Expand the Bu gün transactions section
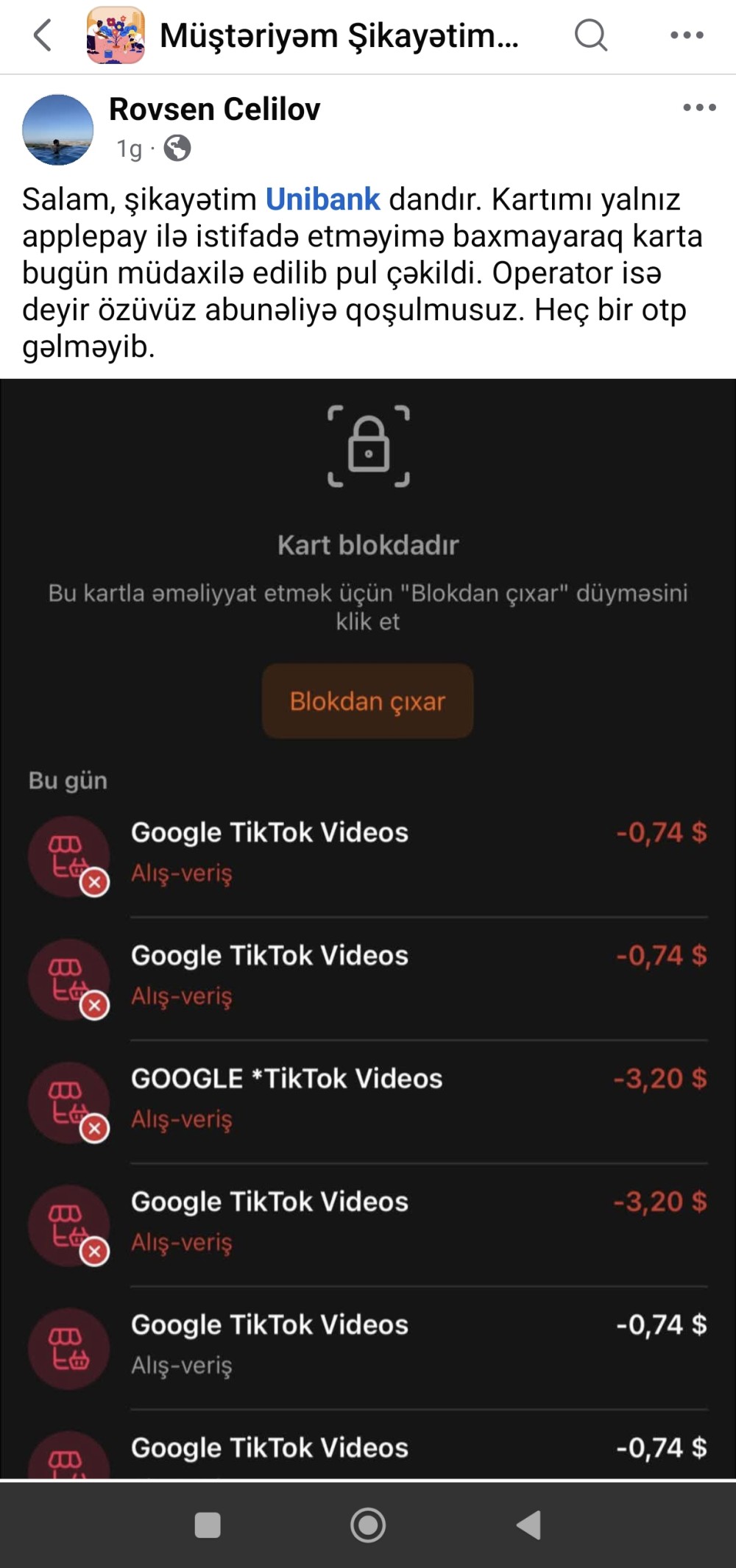The image size is (736, 1568). [x=68, y=780]
